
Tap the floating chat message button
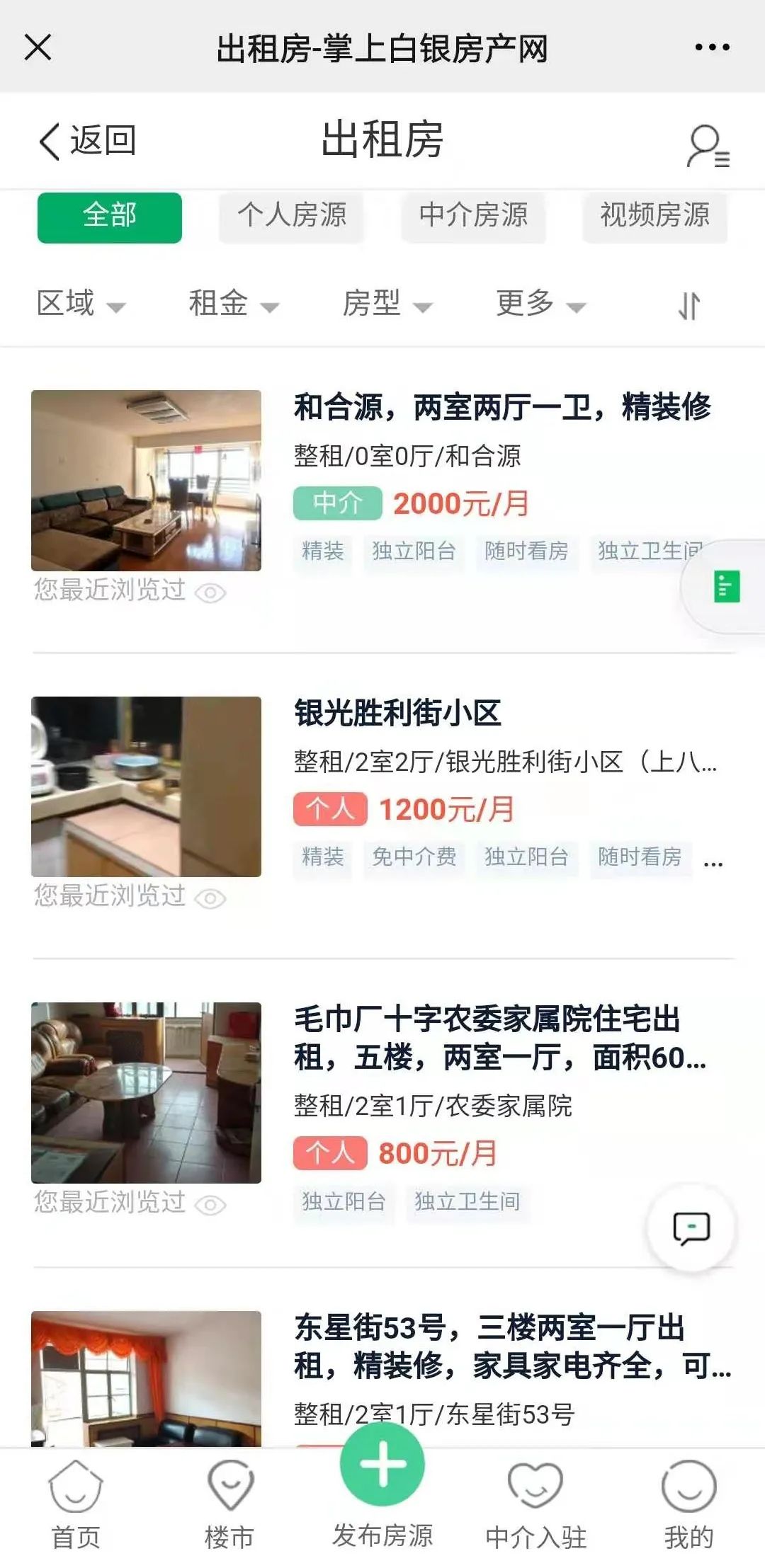691,1228
